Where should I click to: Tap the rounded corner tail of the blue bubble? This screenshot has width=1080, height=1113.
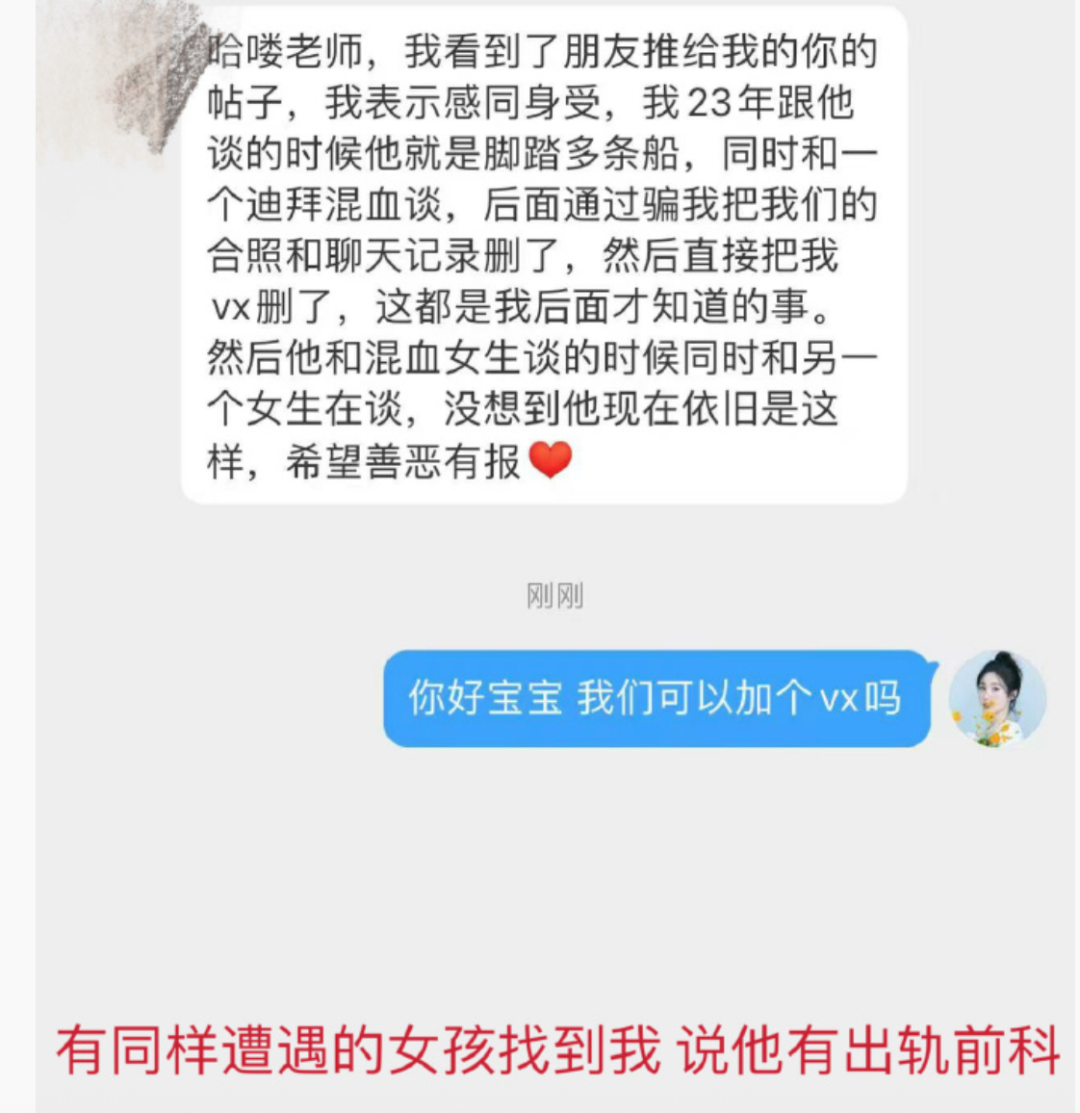pos(930,665)
